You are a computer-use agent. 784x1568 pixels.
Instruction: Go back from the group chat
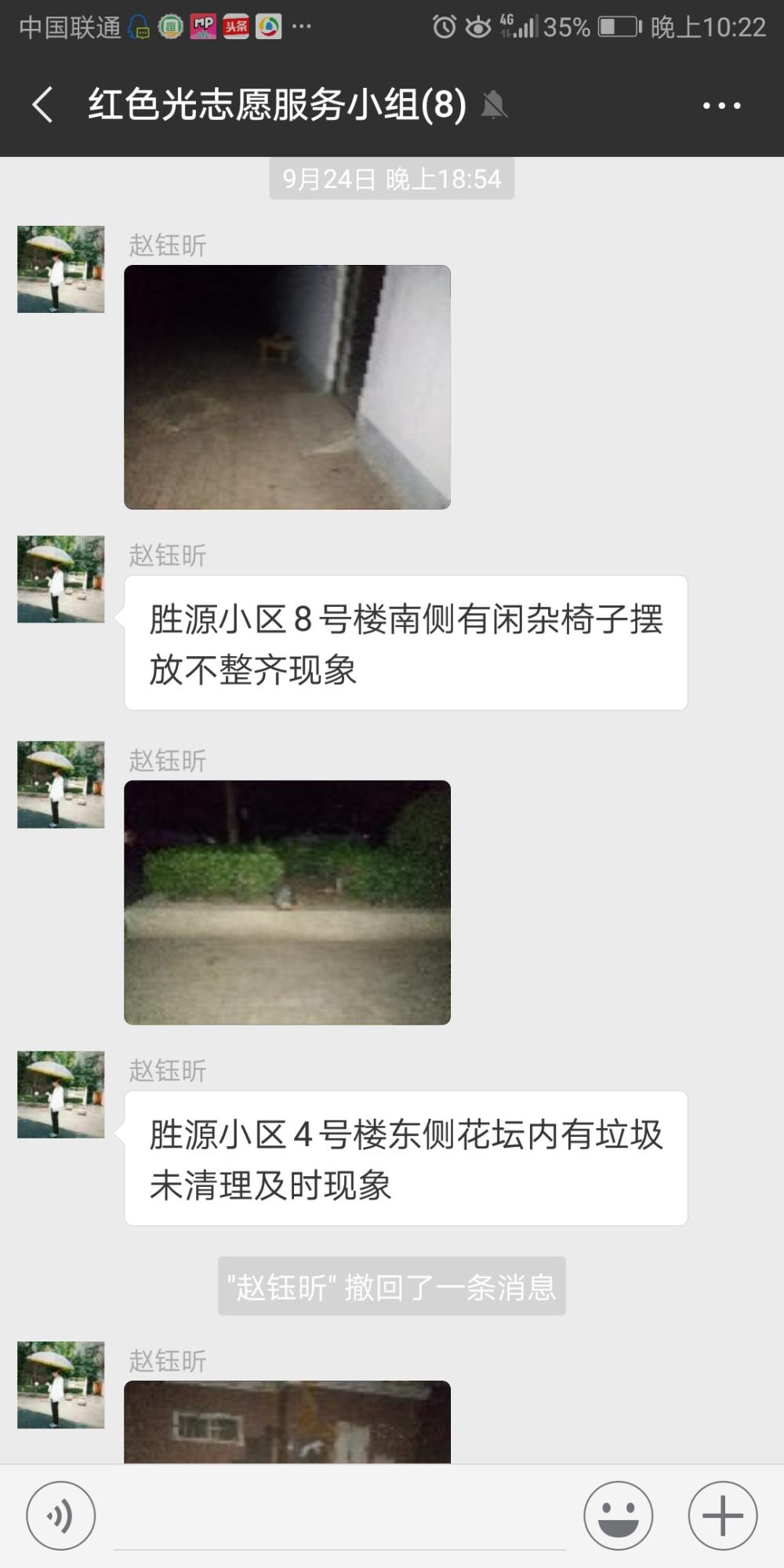pos(43,105)
